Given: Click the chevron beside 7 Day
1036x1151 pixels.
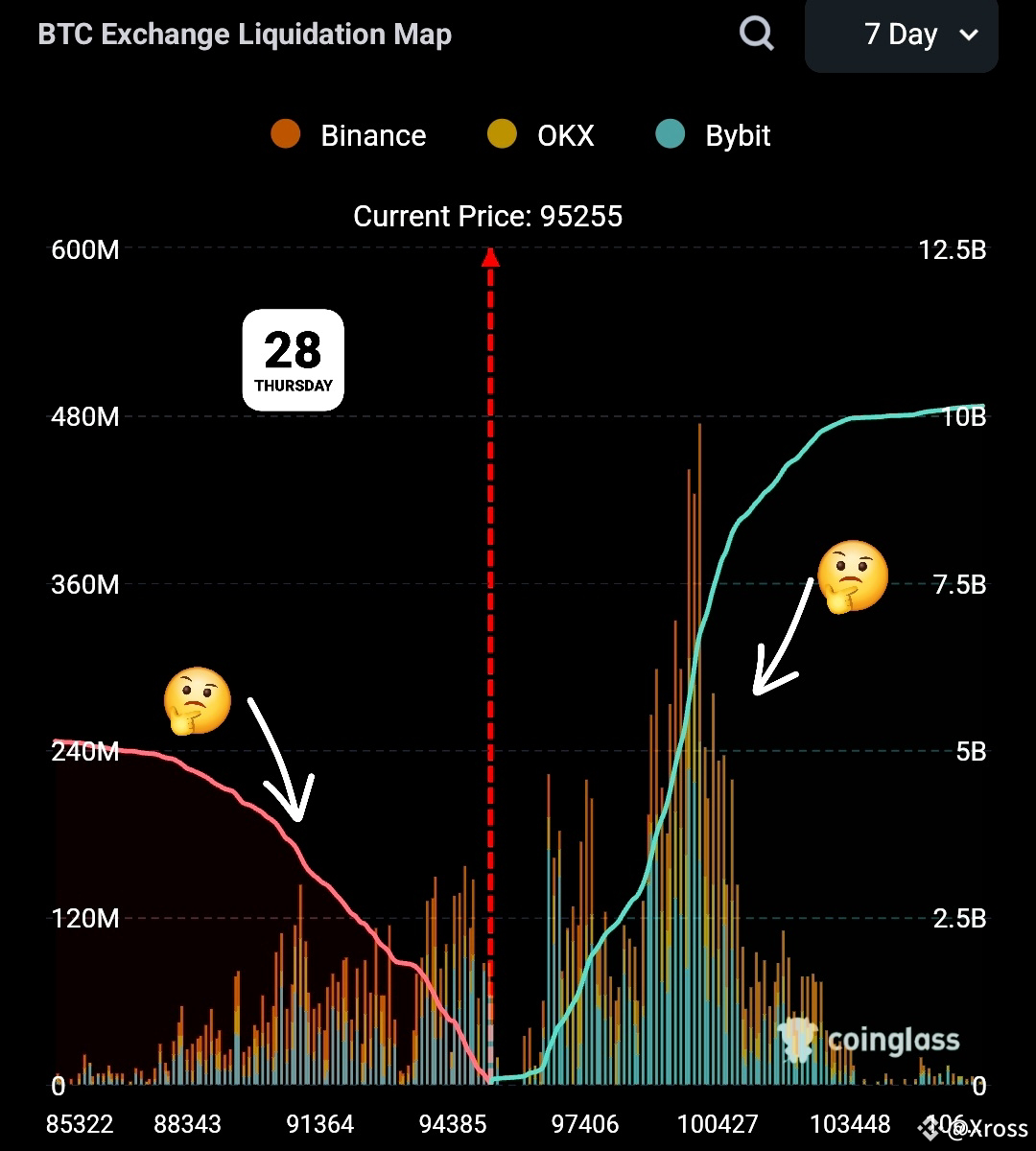Looking at the screenshot, I should pyautogui.click(x=969, y=35).
